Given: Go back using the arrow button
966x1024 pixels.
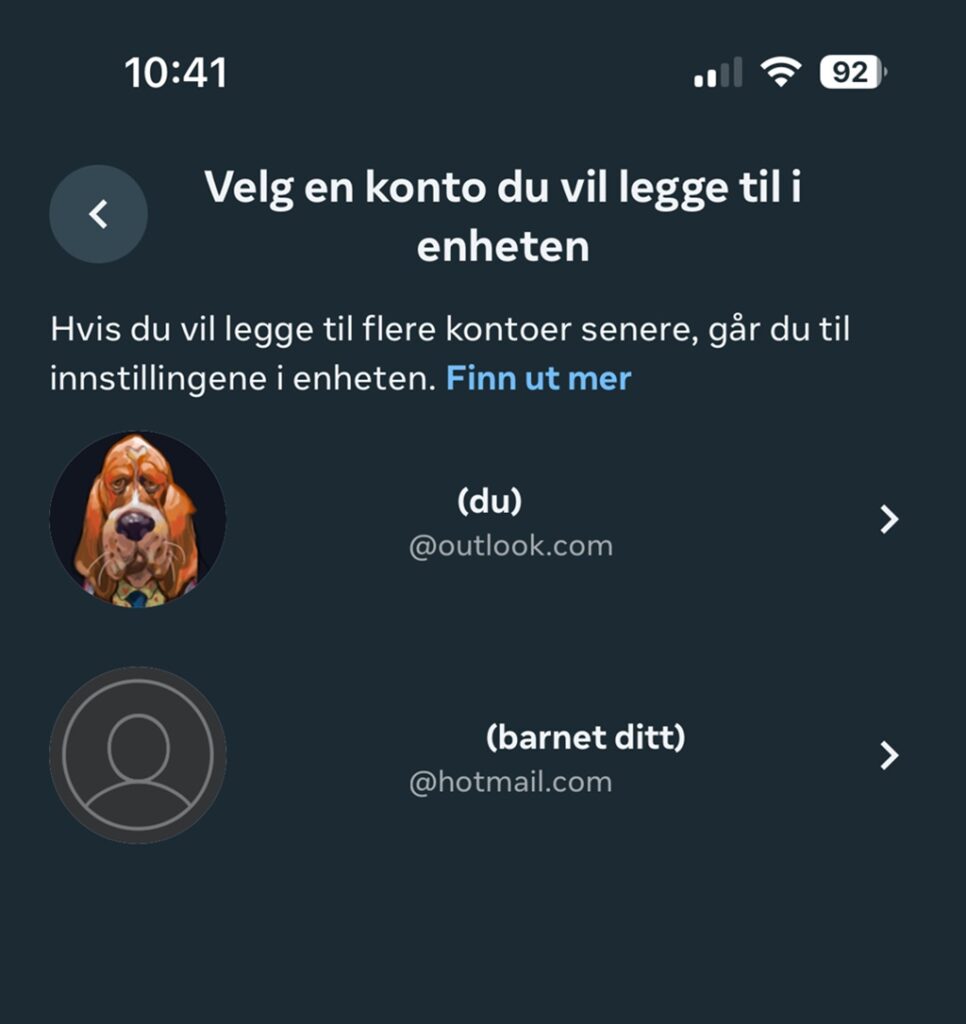Looking at the screenshot, I should [x=98, y=214].
